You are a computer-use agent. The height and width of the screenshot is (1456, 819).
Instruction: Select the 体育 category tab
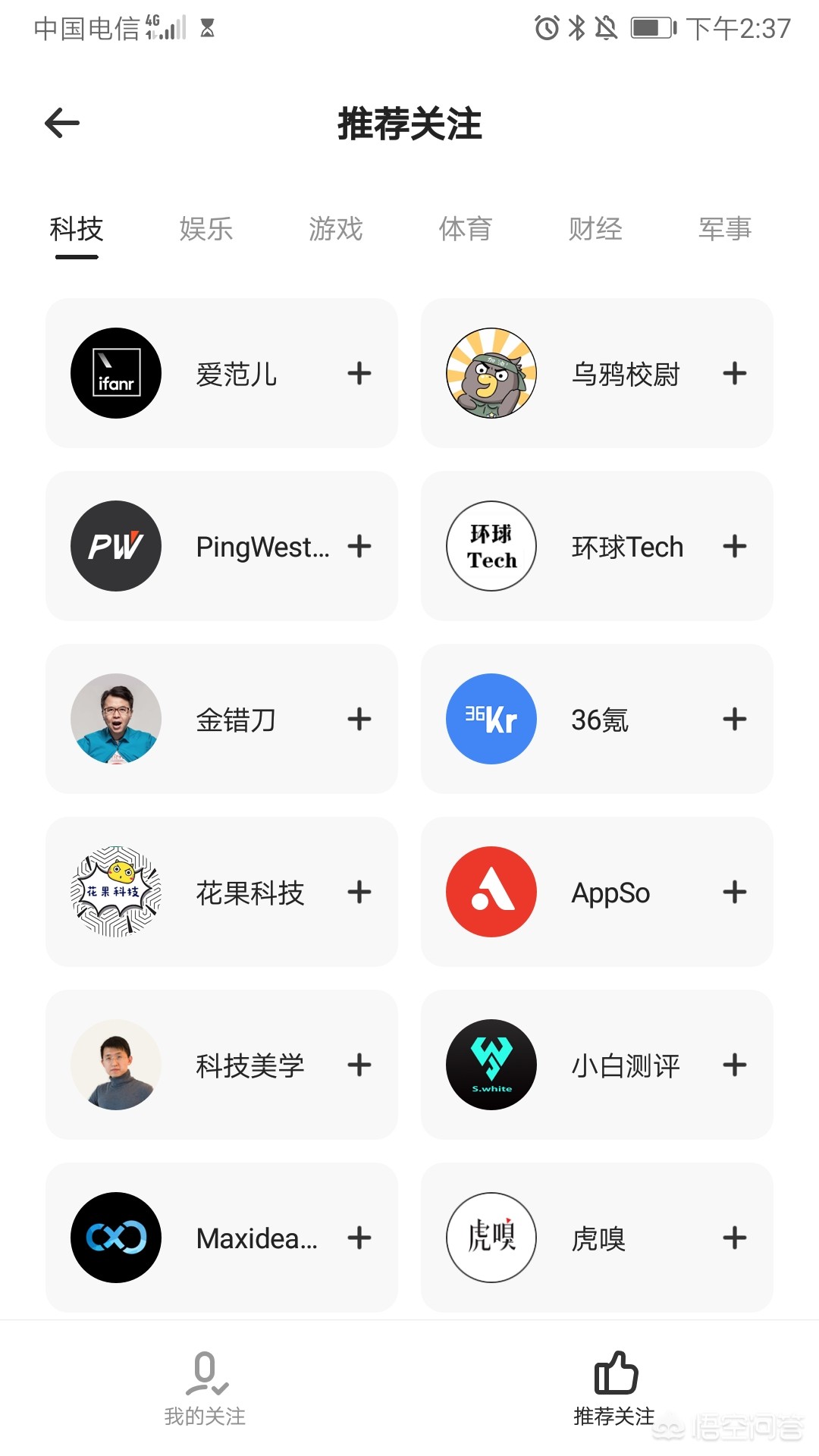tap(466, 228)
